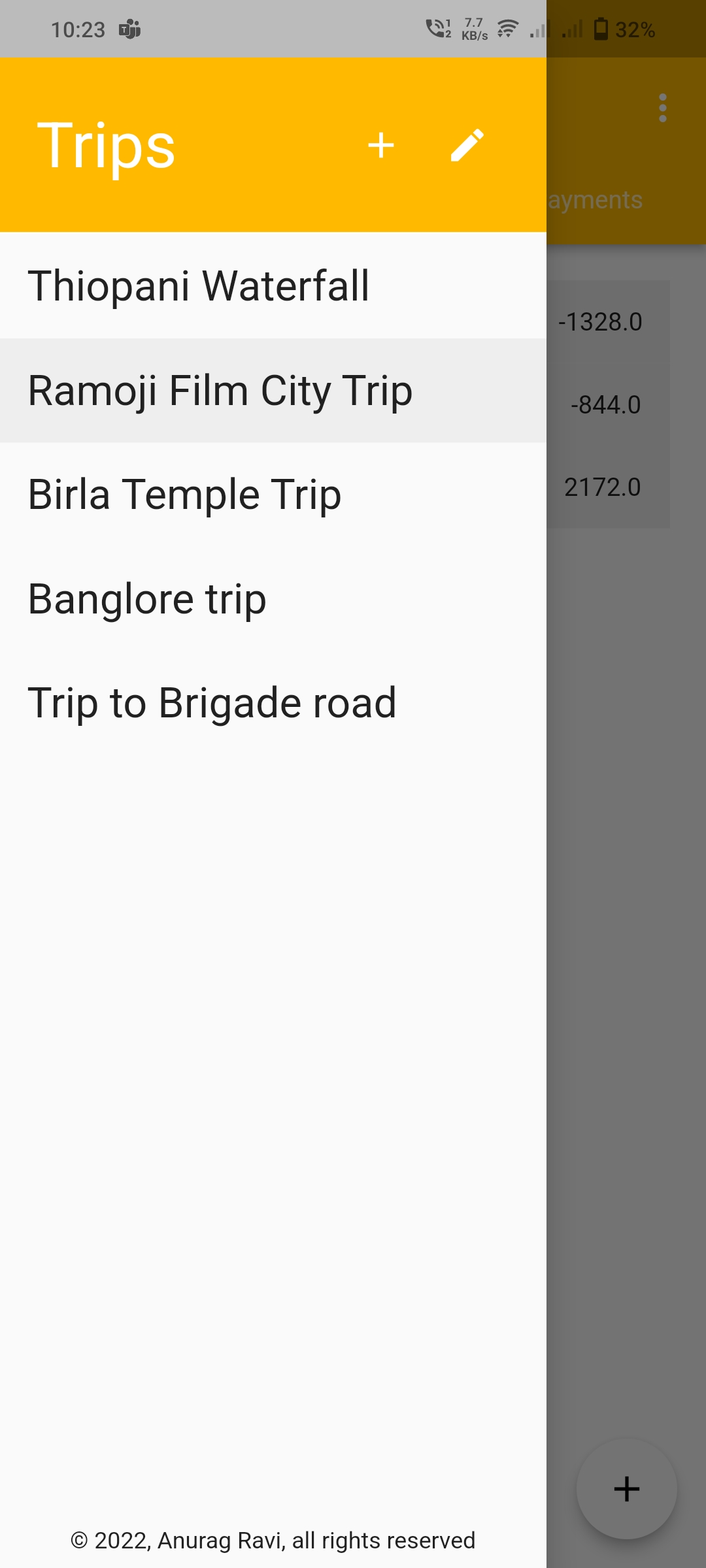Add a new trip with the plus icon
The height and width of the screenshot is (1568, 706).
(380, 145)
